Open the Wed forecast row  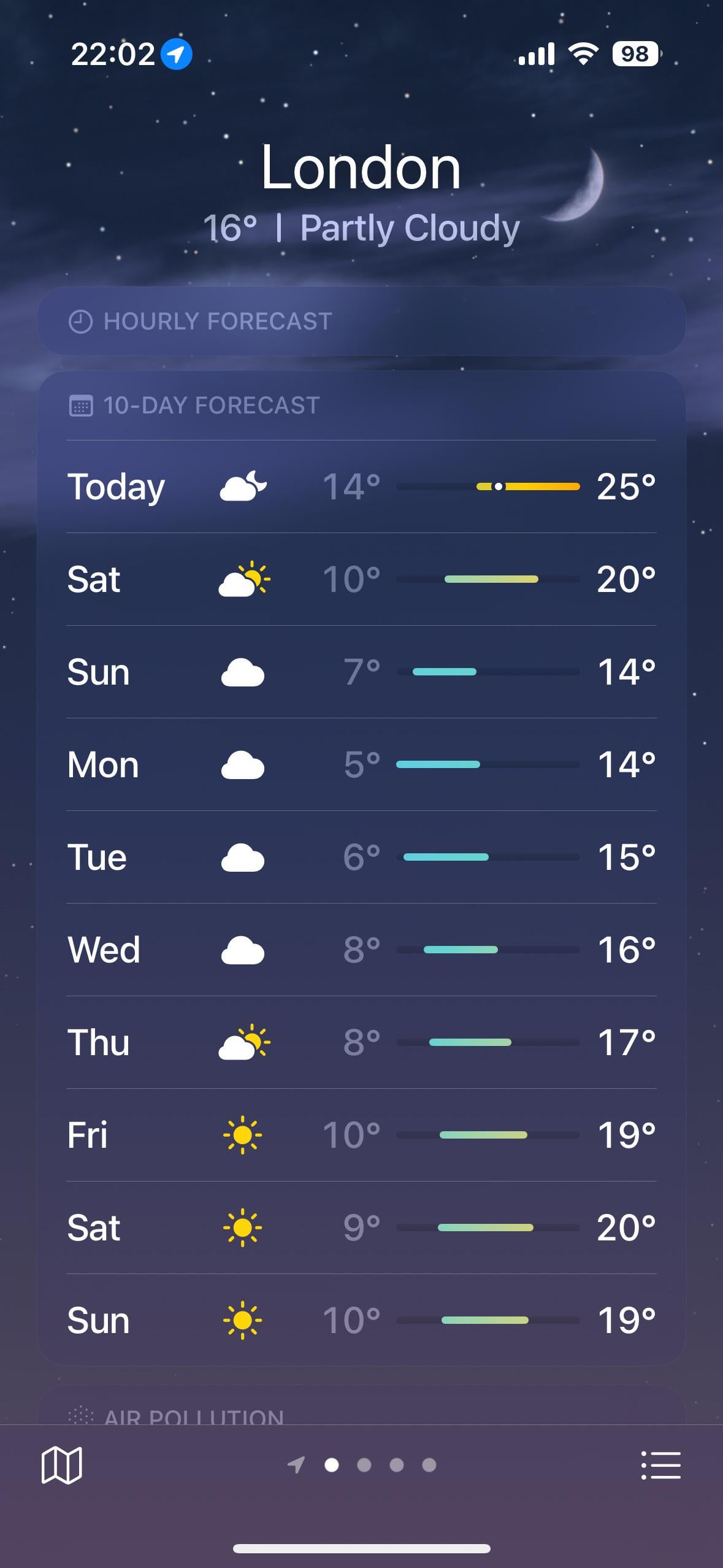tap(361, 950)
